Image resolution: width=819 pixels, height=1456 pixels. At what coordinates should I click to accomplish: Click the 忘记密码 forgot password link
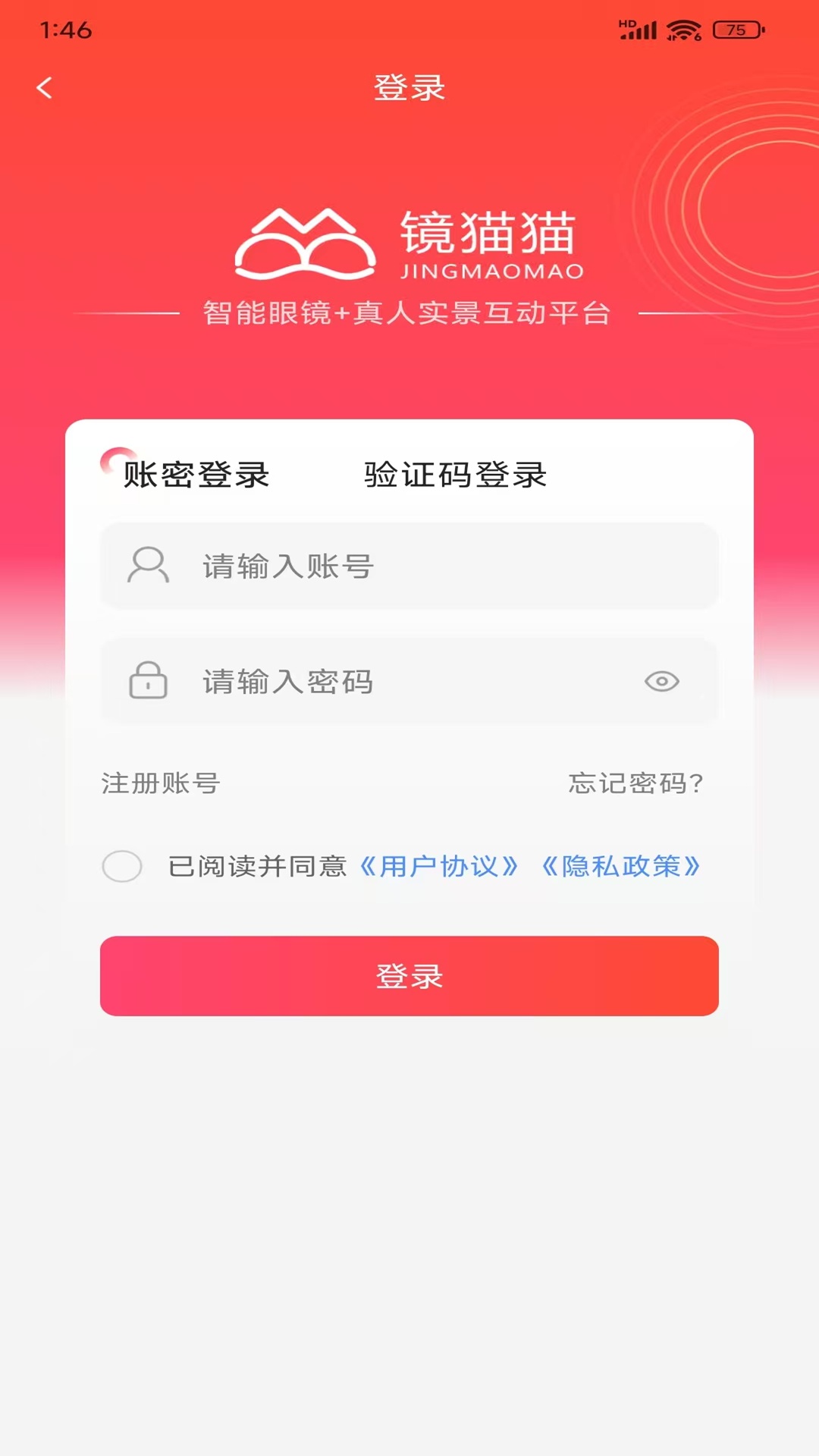[x=635, y=784]
